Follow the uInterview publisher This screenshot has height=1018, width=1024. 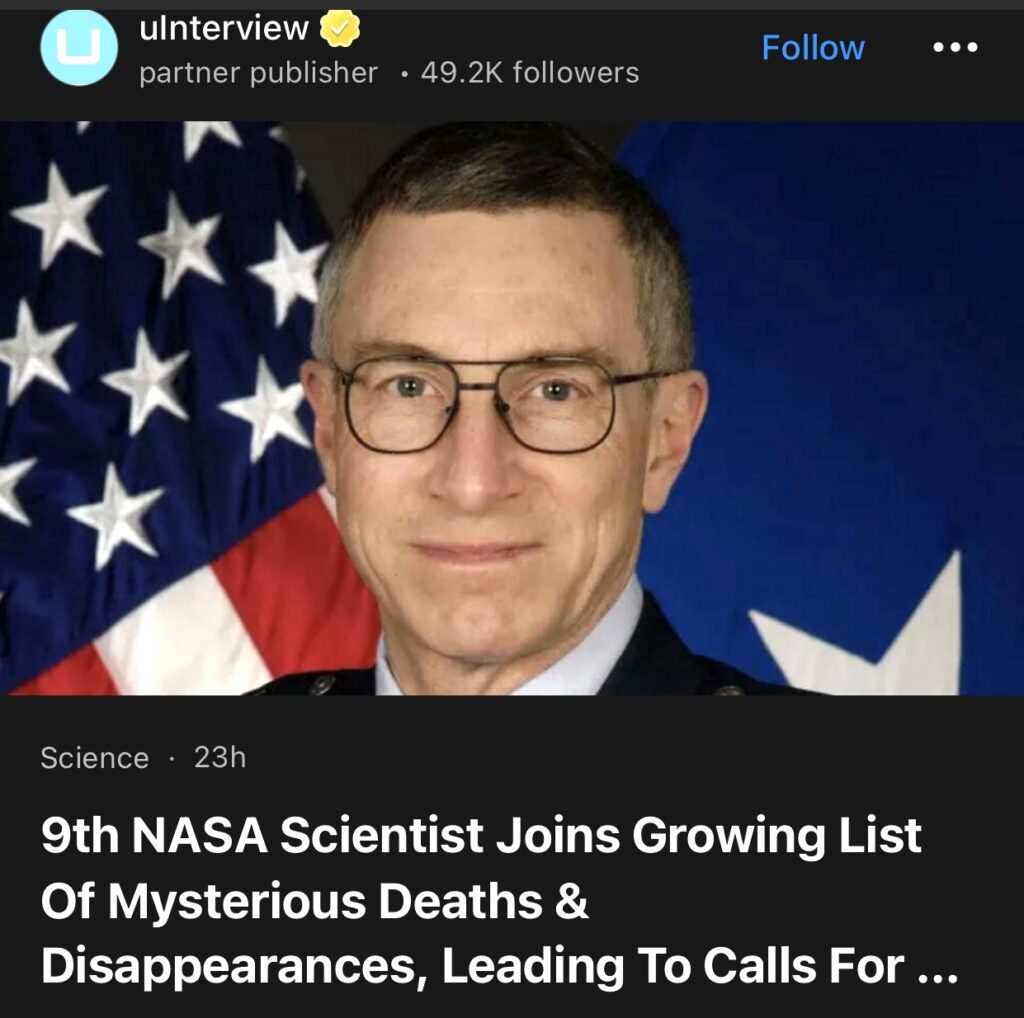(x=812, y=47)
